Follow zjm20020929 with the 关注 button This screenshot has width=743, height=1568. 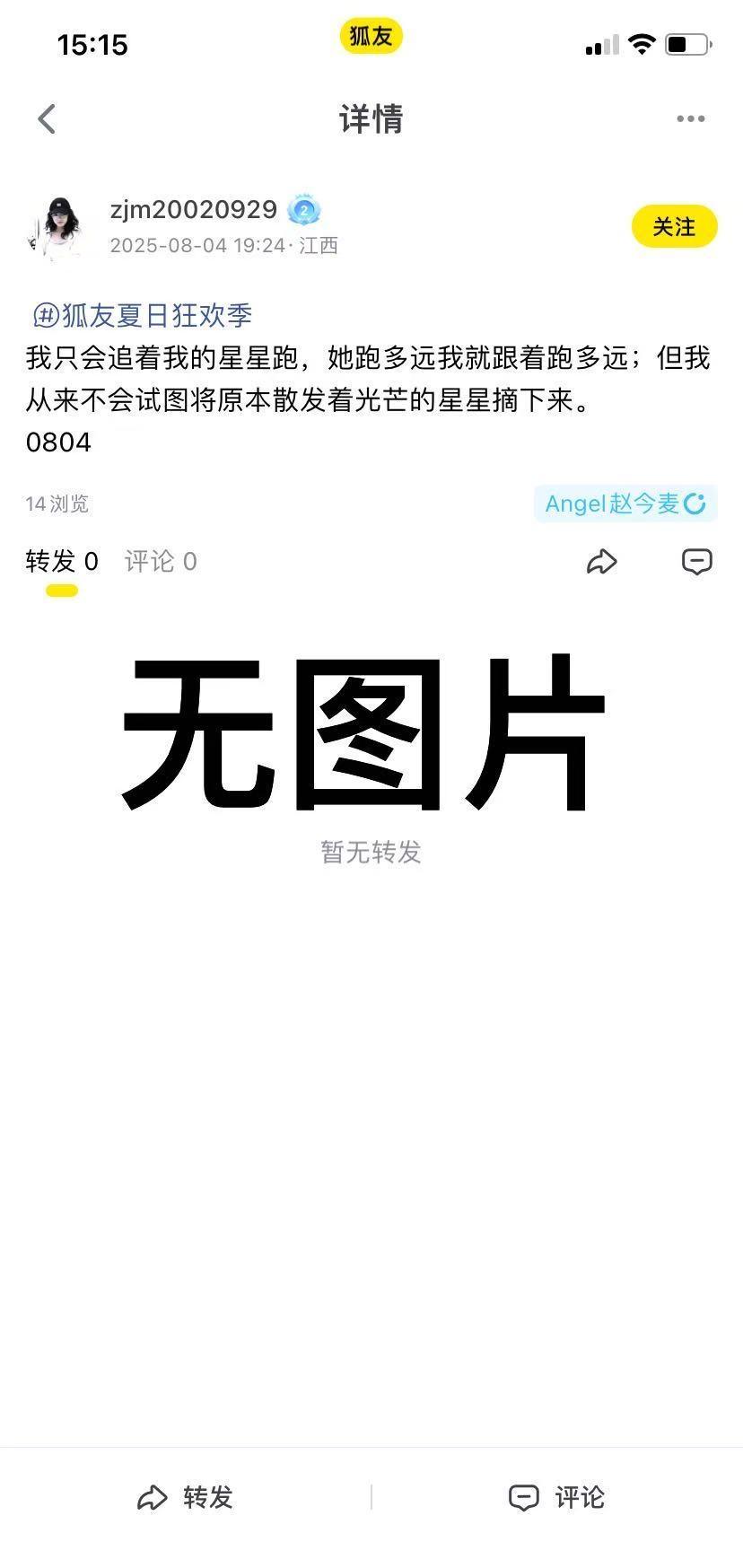coord(674,227)
